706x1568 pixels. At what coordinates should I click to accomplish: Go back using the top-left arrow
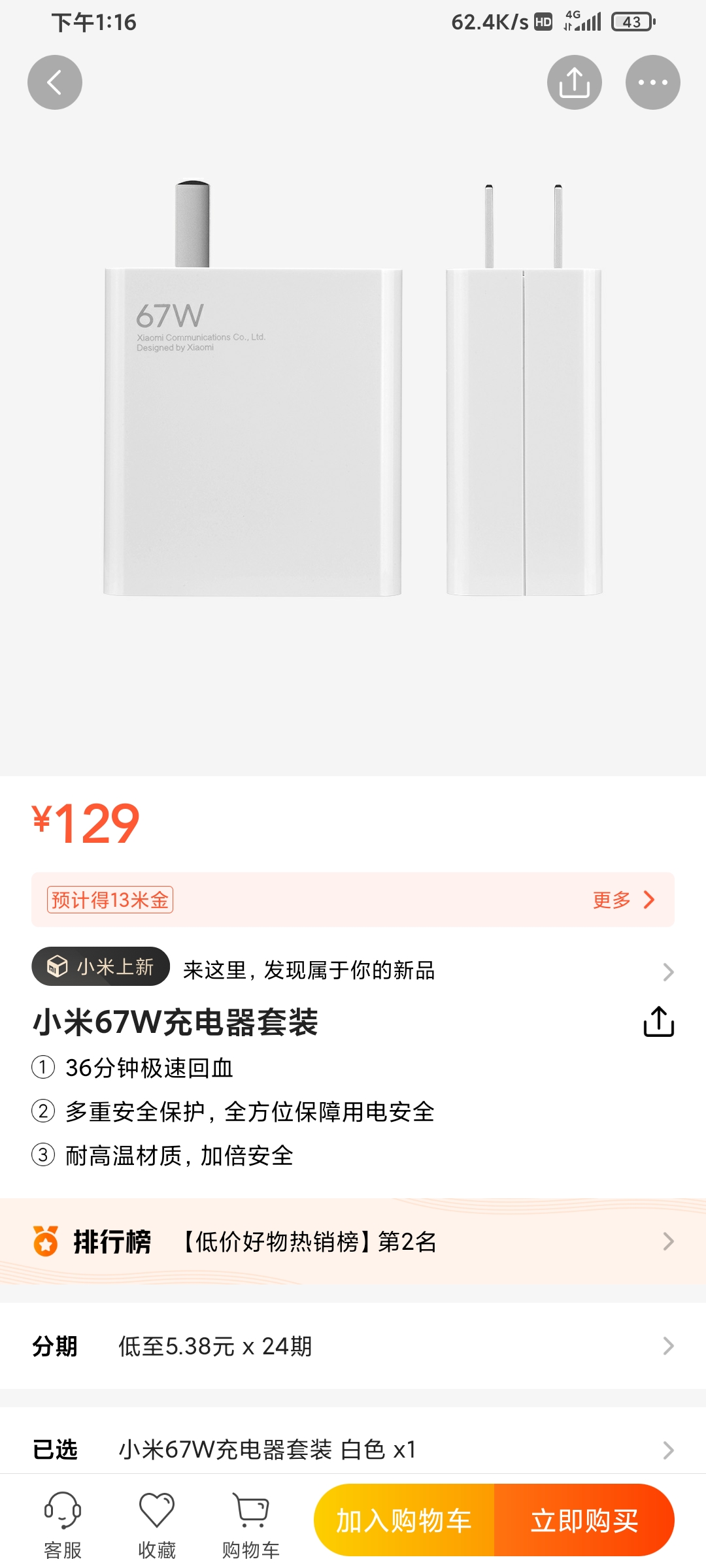point(55,82)
